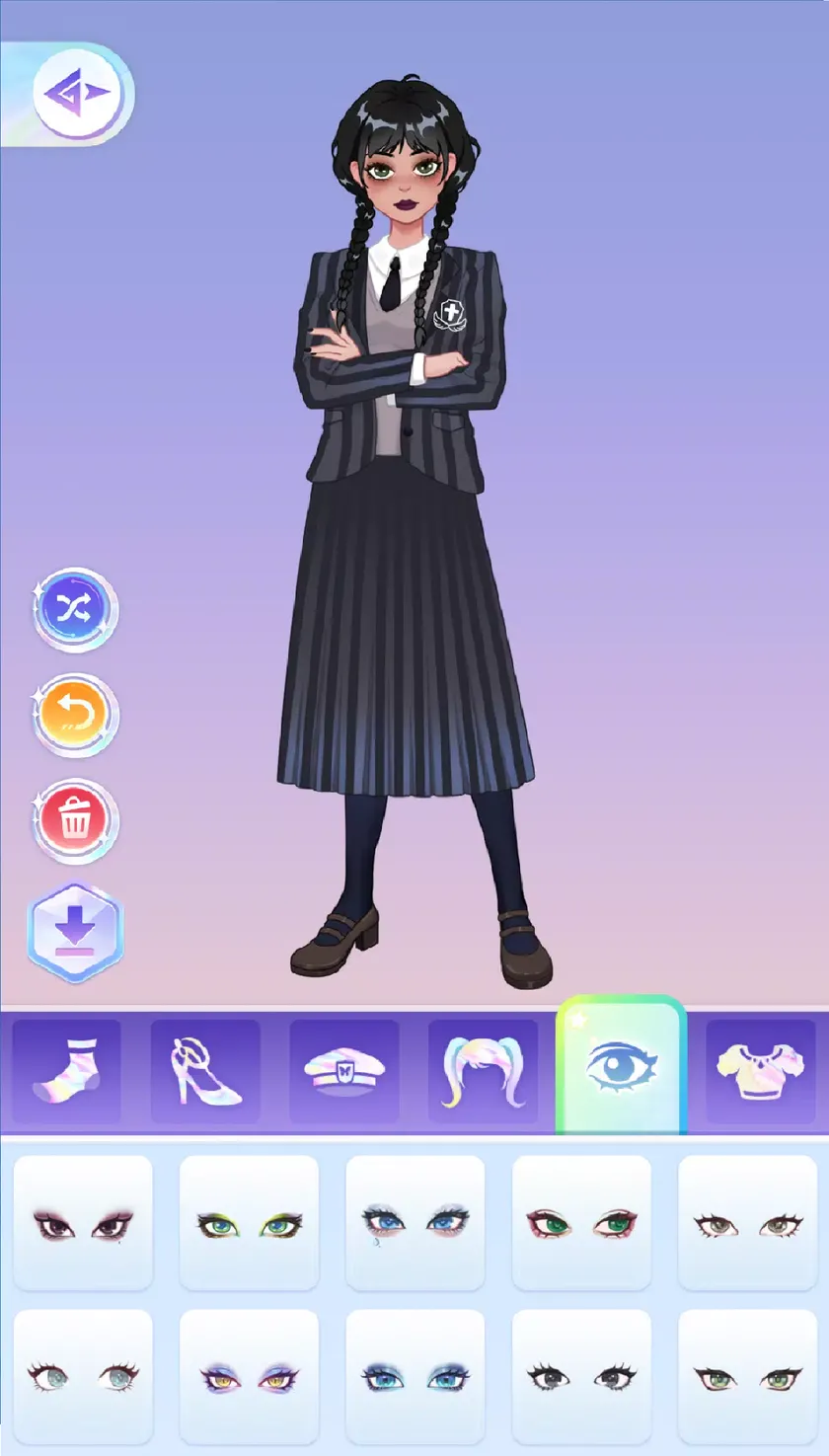Open the high heel shoes category
This screenshot has width=829, height=1456.
click(205, 1071)
